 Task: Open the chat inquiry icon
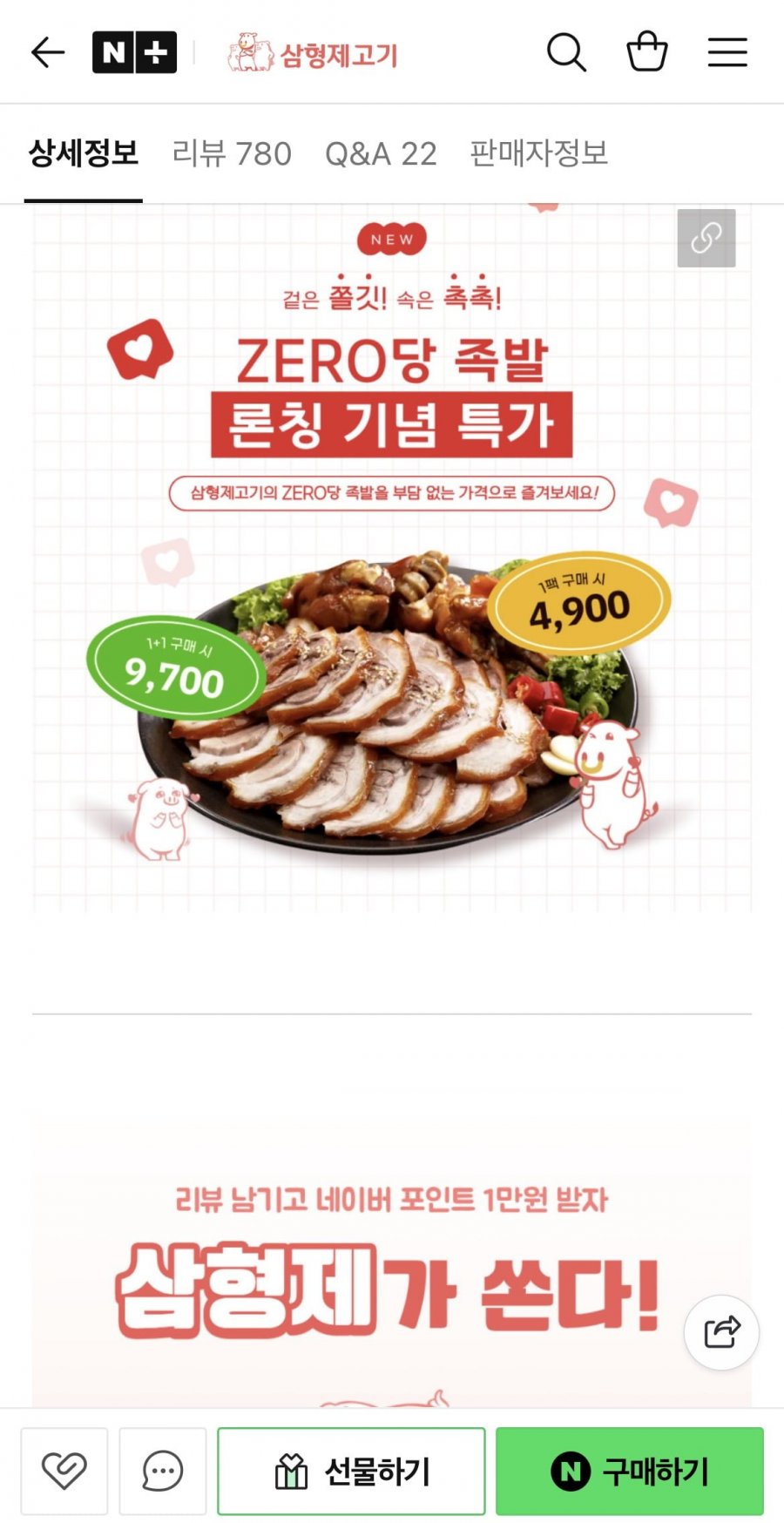(x=163, y=1472)
